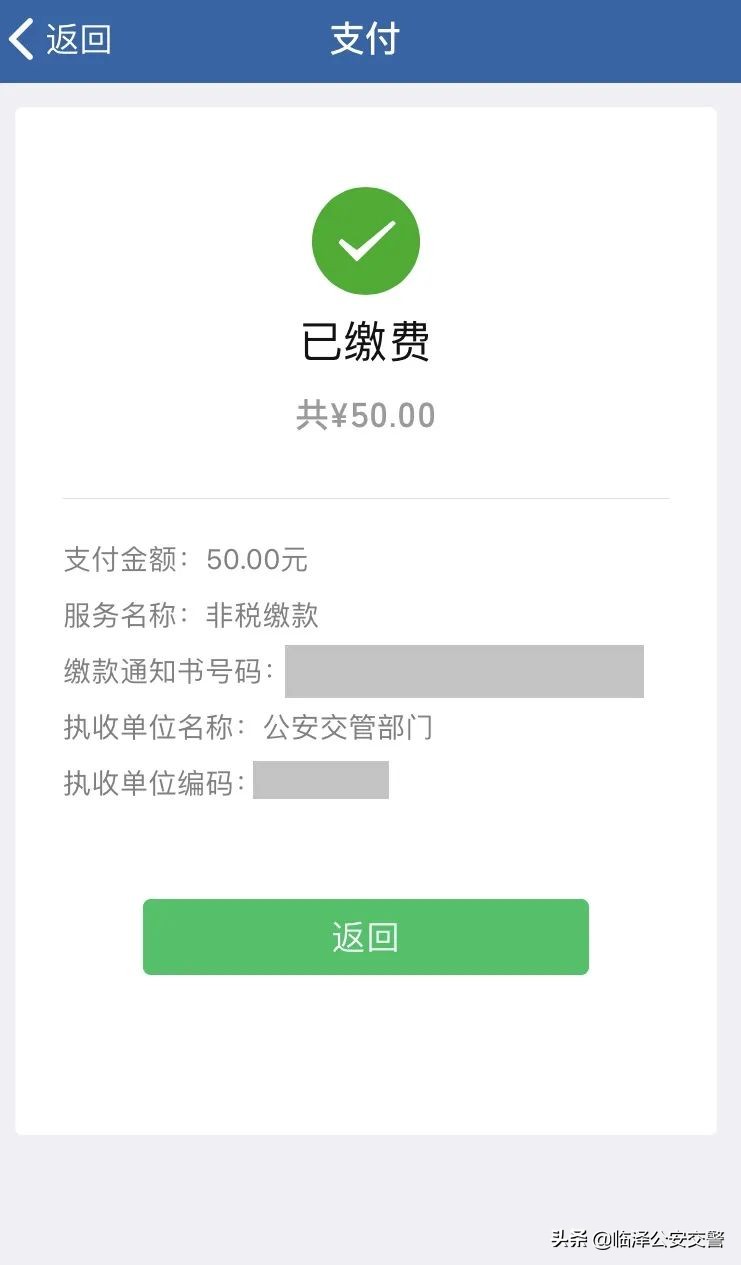Click the 共¥50.00 total amount text
The height and width of the screenshot is (1265, 741).
[x=366, y=414]
